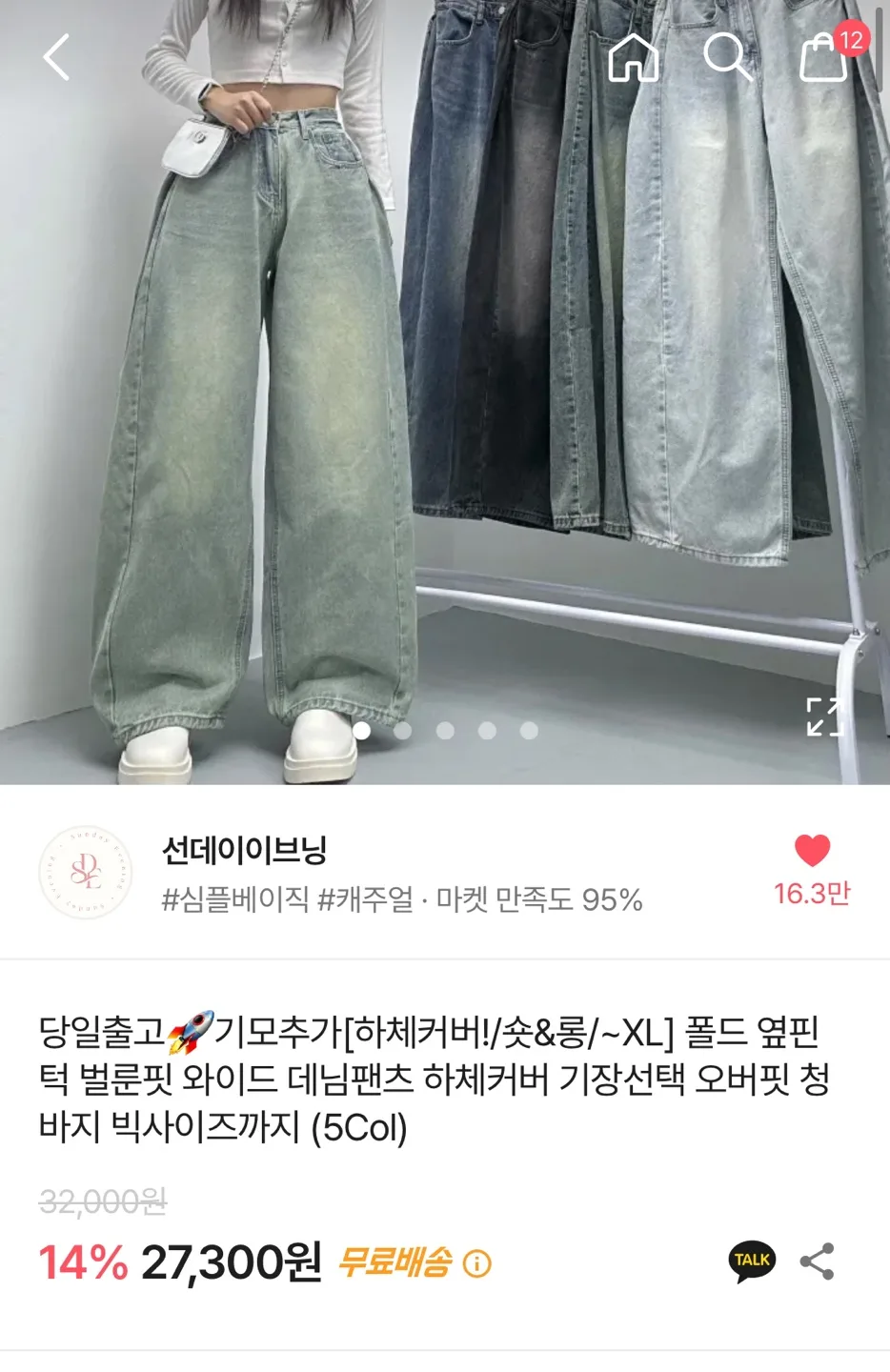This screenshot has height=1372, width=890.
Task: Show 무료배송 info details
Action: (476, 1264)
